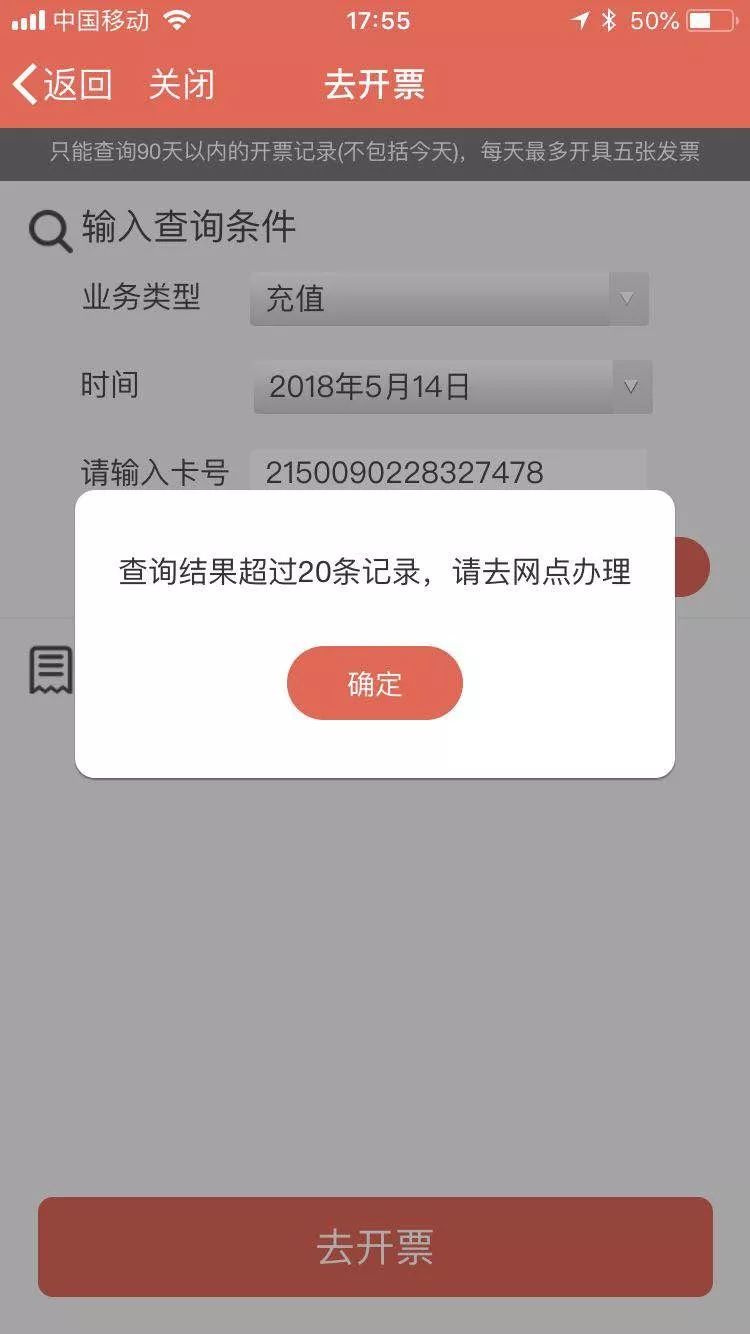Tap the 去开票 title in navigation bar
750x1334 pixels.
374,84
